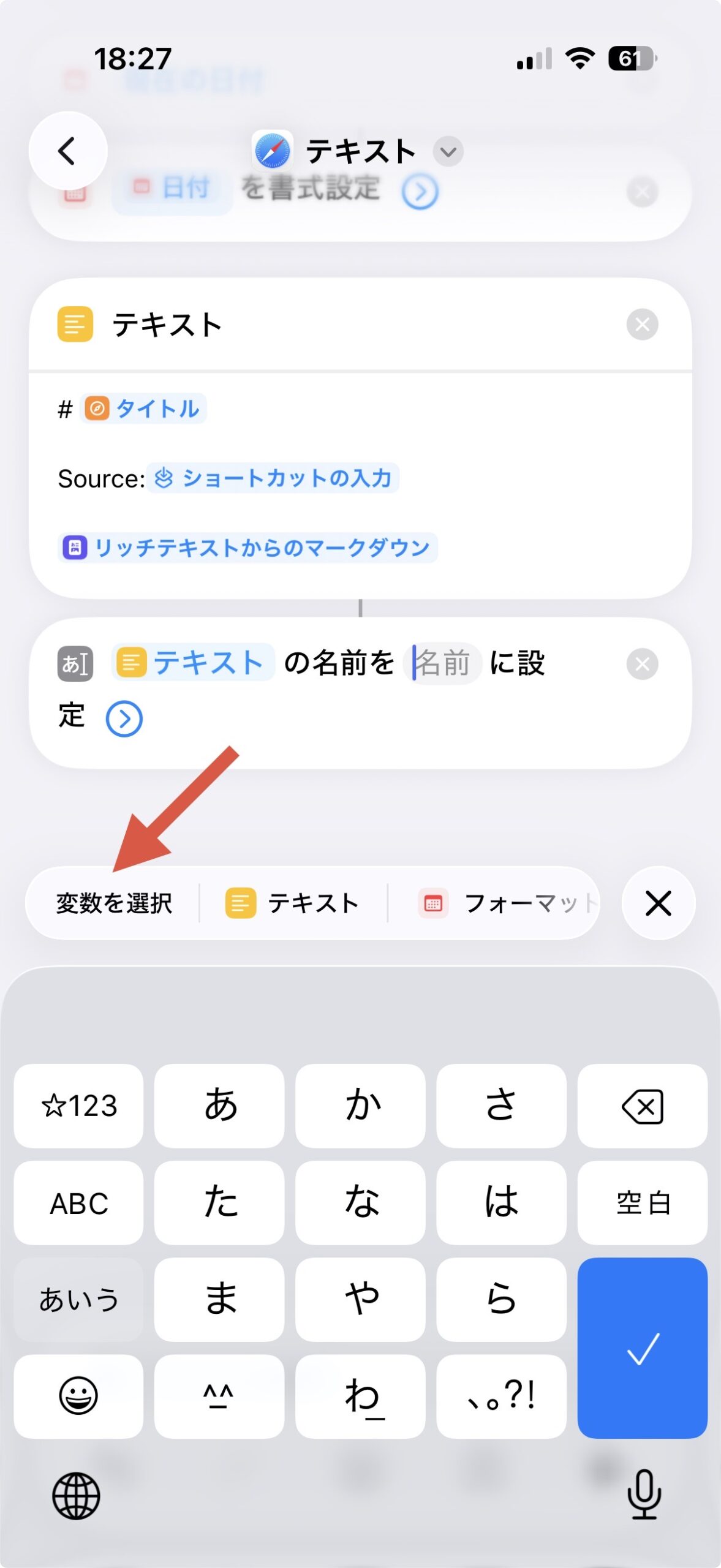This screenshot has height=1568, width=721.
Task: Tap the テキスト variable in rename action
Action: pyautogui.click(x=193, y=663)
